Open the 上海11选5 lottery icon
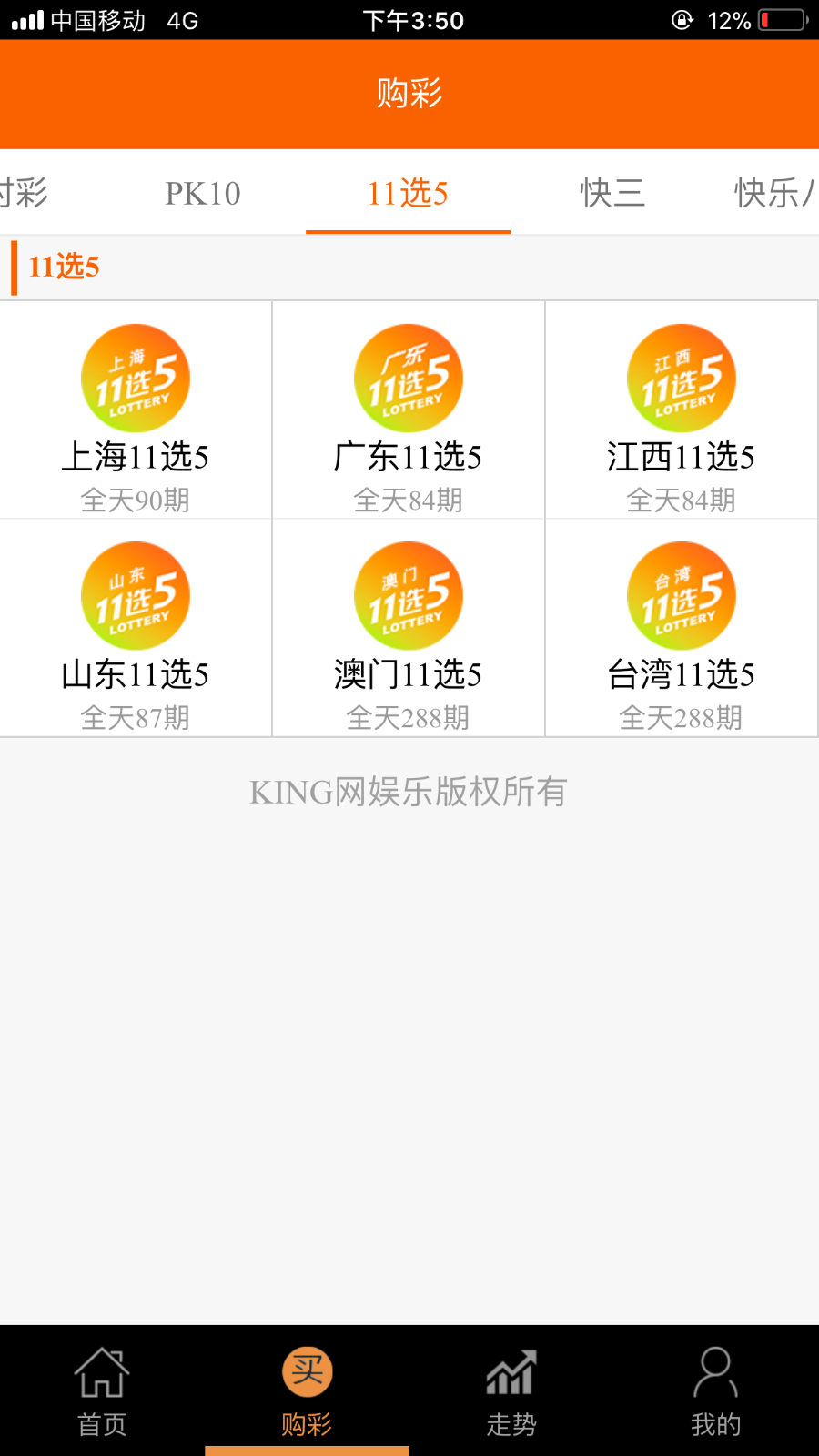The height and width of the screenshot is (1456, 819). tap(135, 378)
